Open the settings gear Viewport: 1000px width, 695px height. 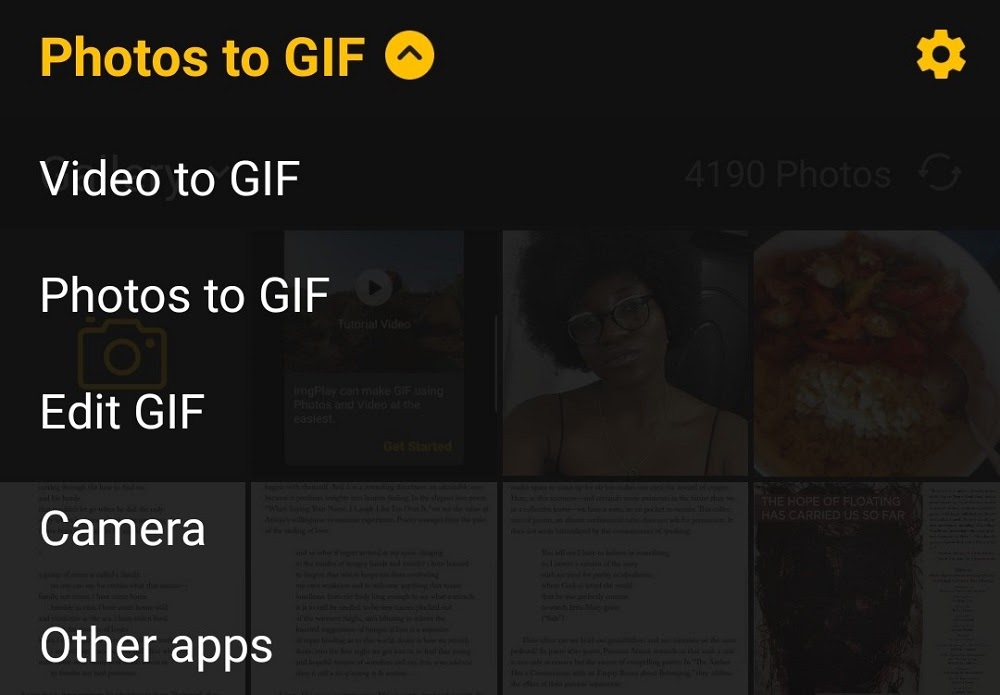tap(940, 56)
